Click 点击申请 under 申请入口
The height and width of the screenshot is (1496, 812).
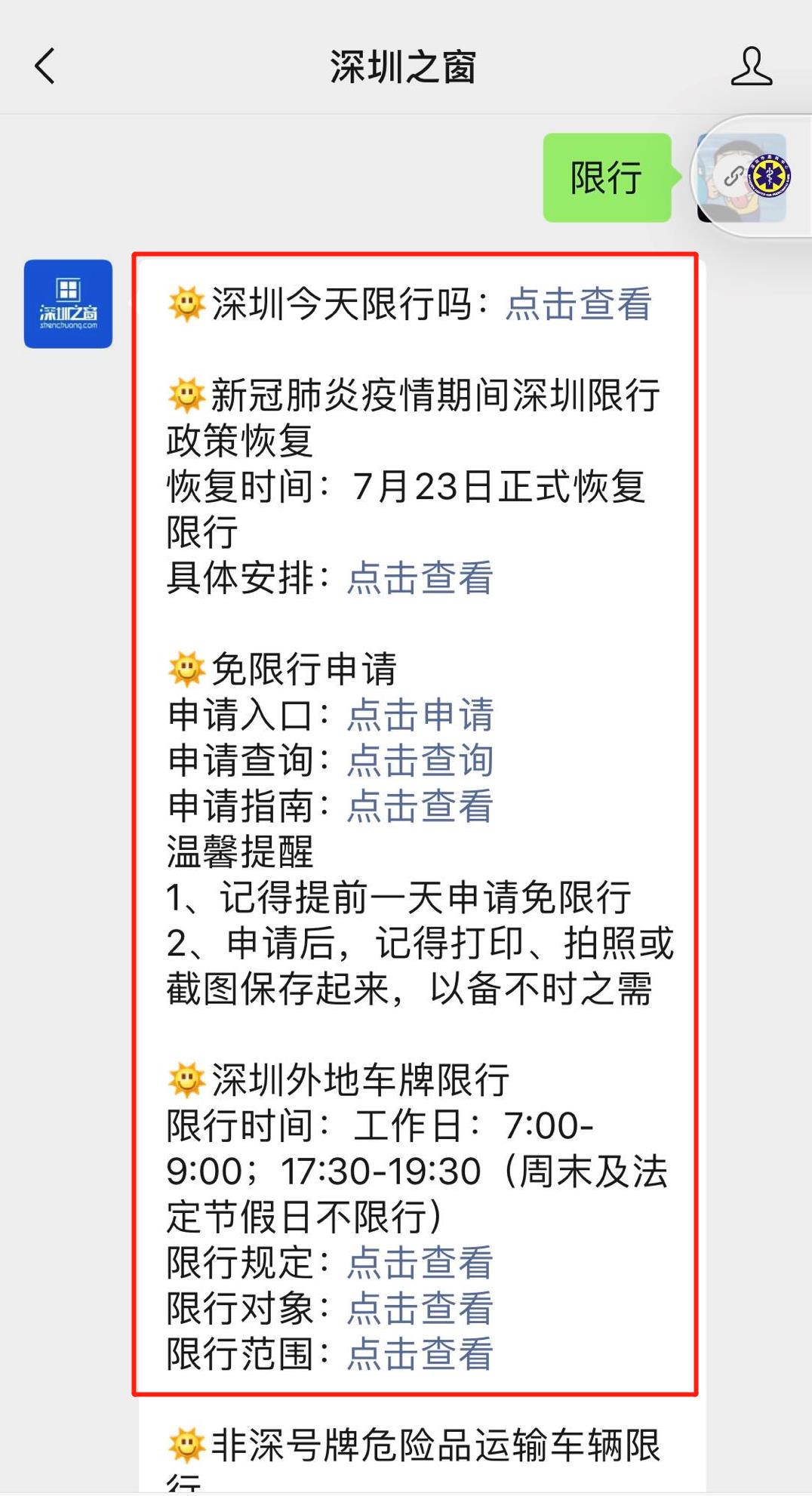click(421, 716)
